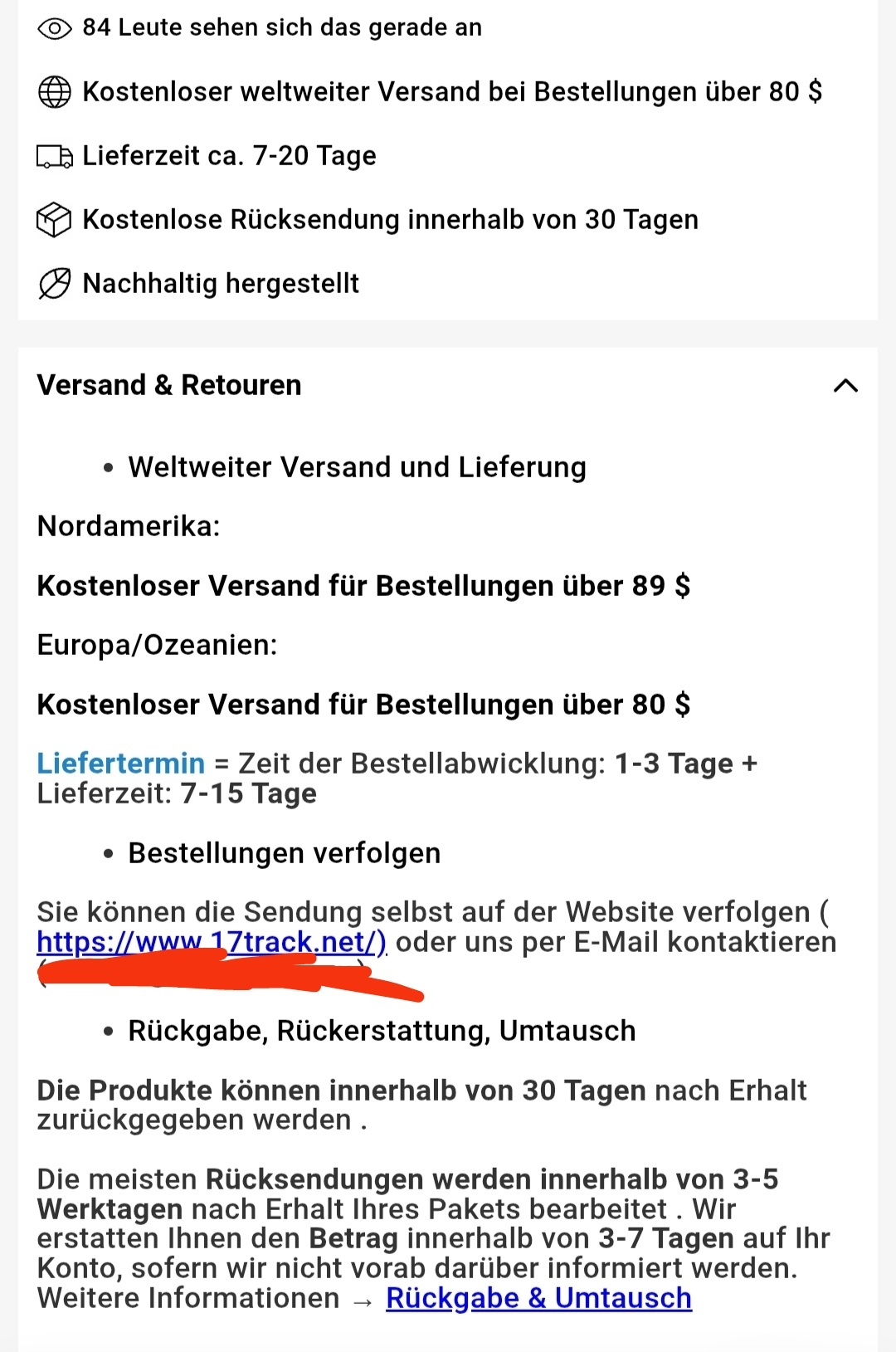
Task: Open the 17track.net tracking link
Action: [211, 942]
